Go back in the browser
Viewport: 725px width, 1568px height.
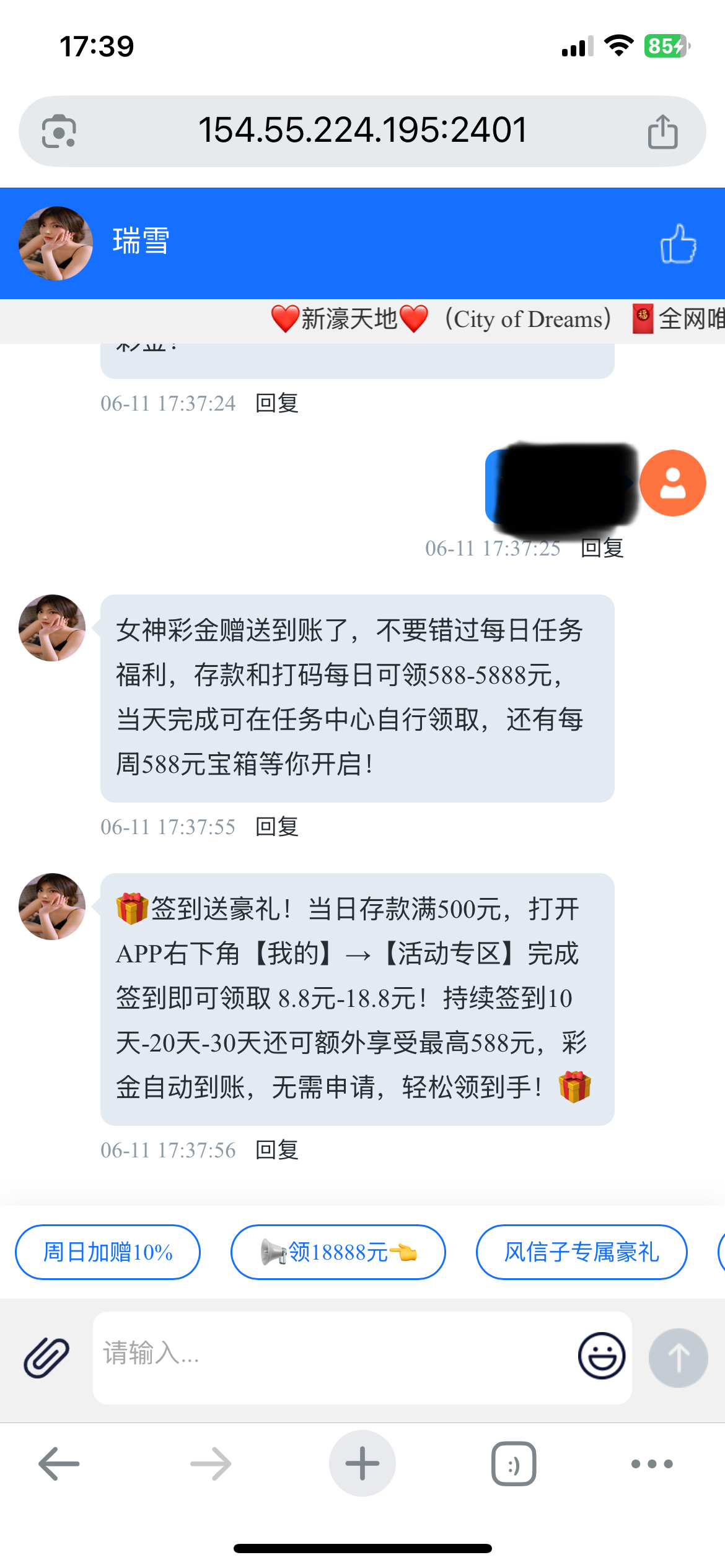point(59,1464)
